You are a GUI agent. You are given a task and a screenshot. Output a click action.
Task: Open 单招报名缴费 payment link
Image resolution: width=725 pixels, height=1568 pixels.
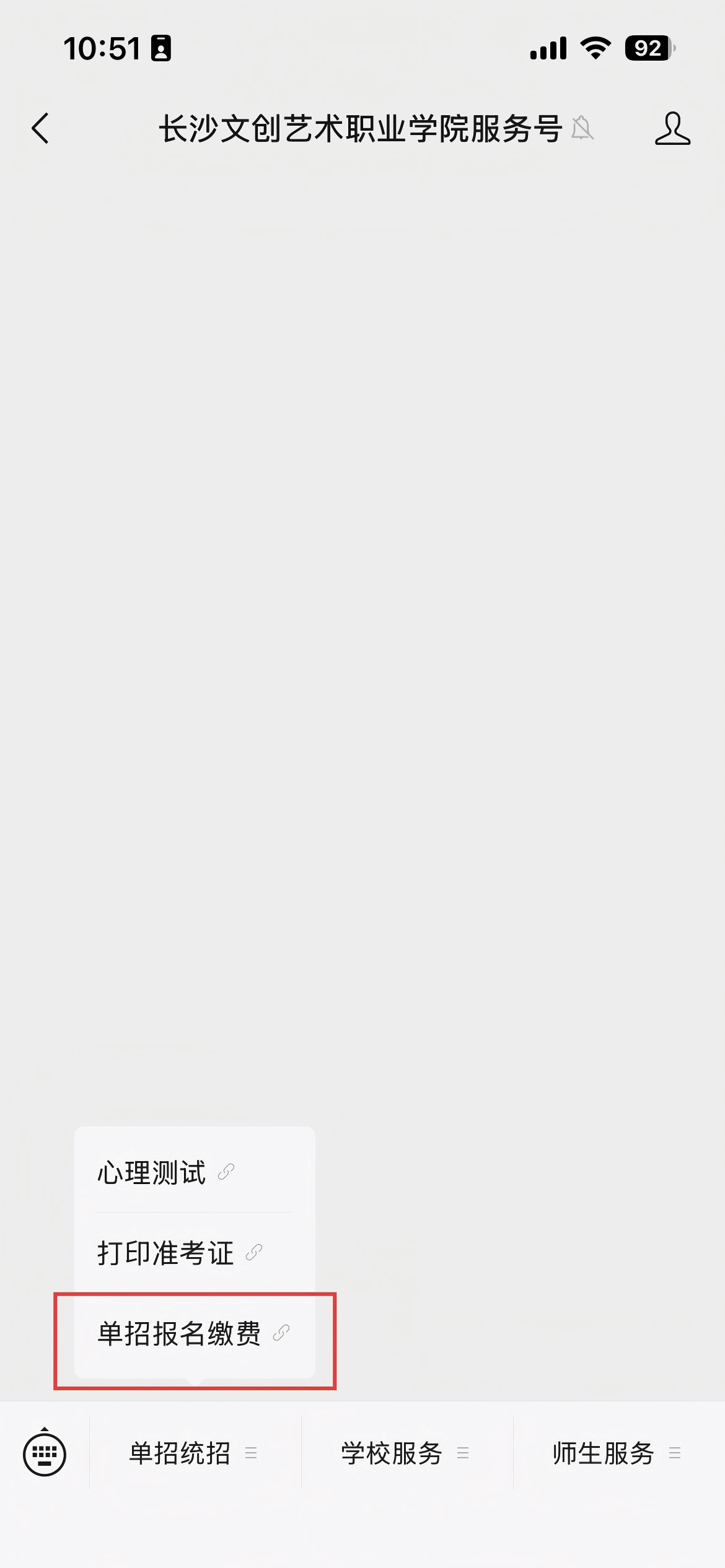pyautogui.click(x=193, y=1334)
